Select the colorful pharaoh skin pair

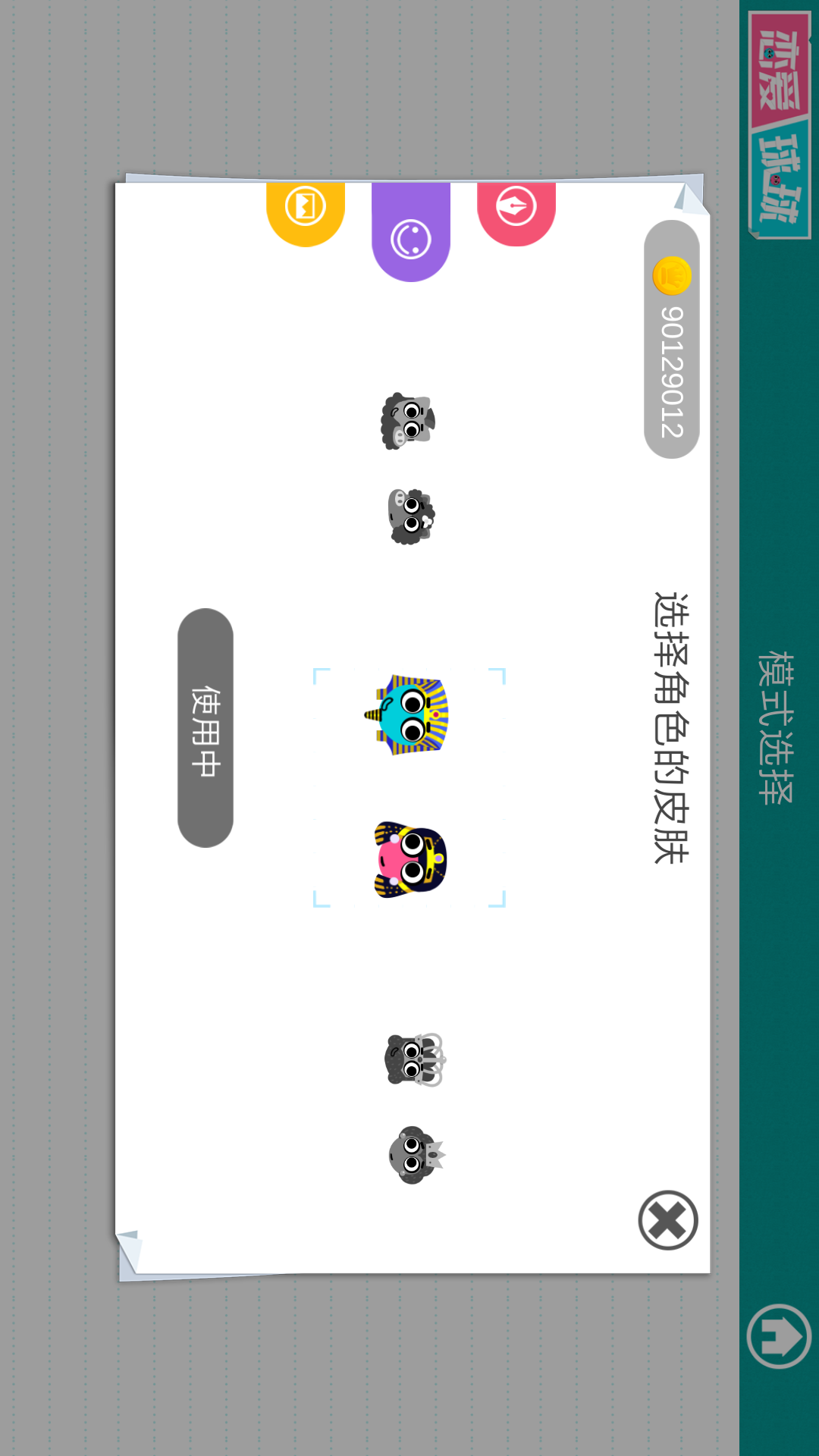coord(409,787)
